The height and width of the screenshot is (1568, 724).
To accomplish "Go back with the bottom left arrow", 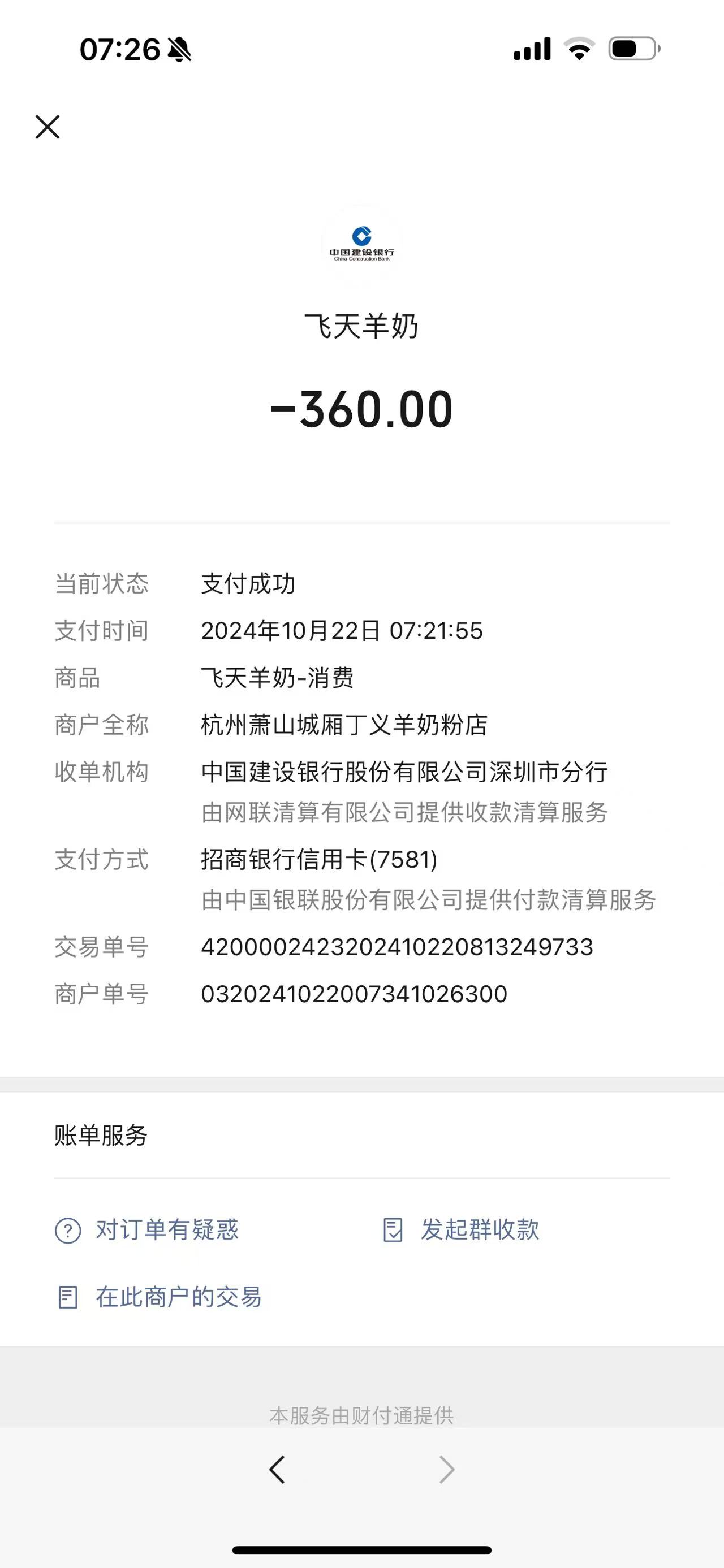I will [278, 1470].
